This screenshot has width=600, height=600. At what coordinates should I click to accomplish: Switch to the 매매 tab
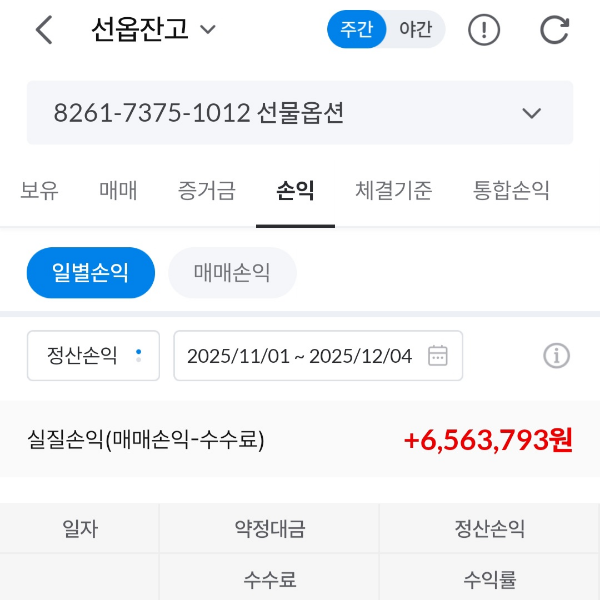coord(118,190)
